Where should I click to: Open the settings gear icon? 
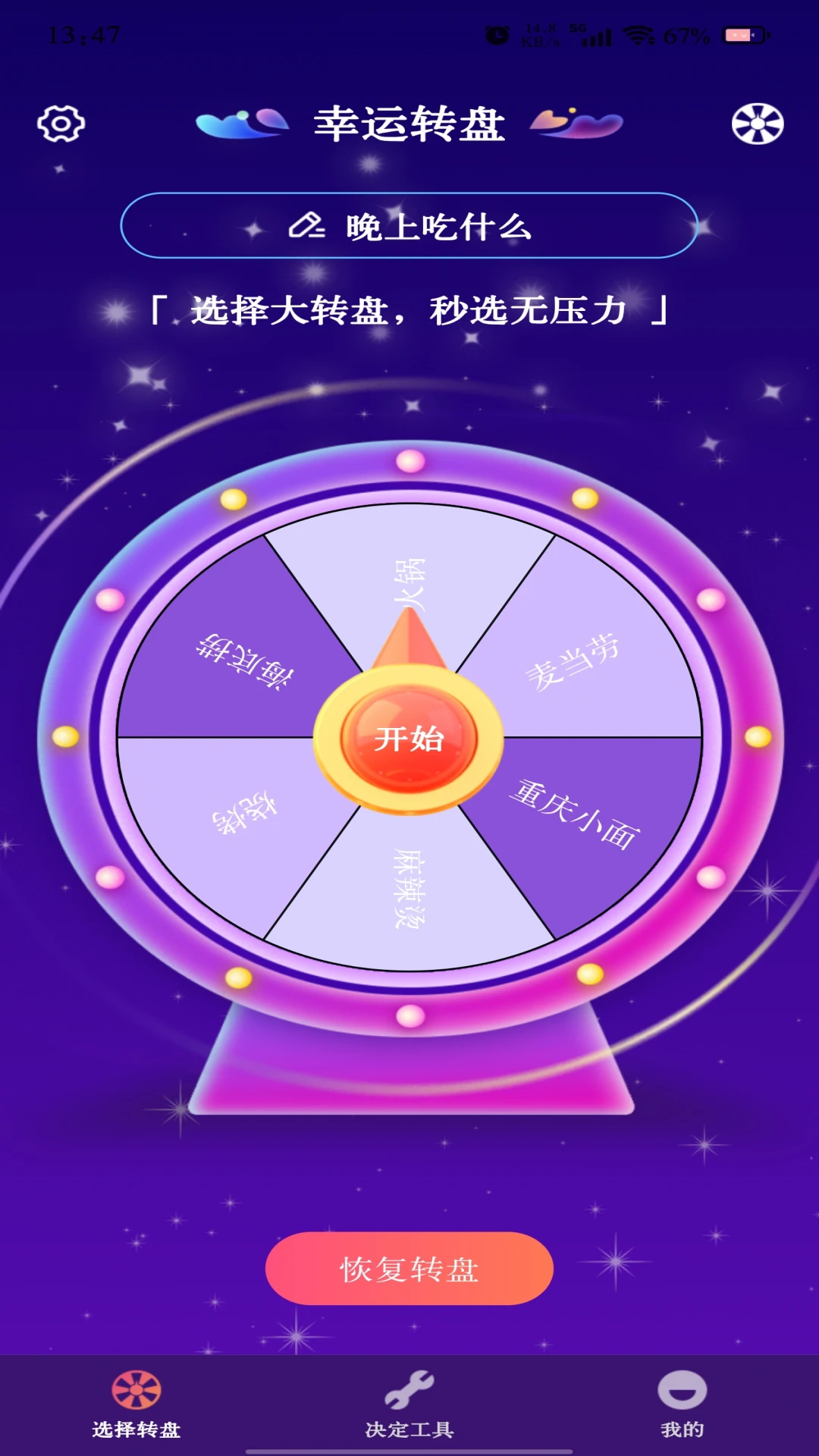pos(61,124)
